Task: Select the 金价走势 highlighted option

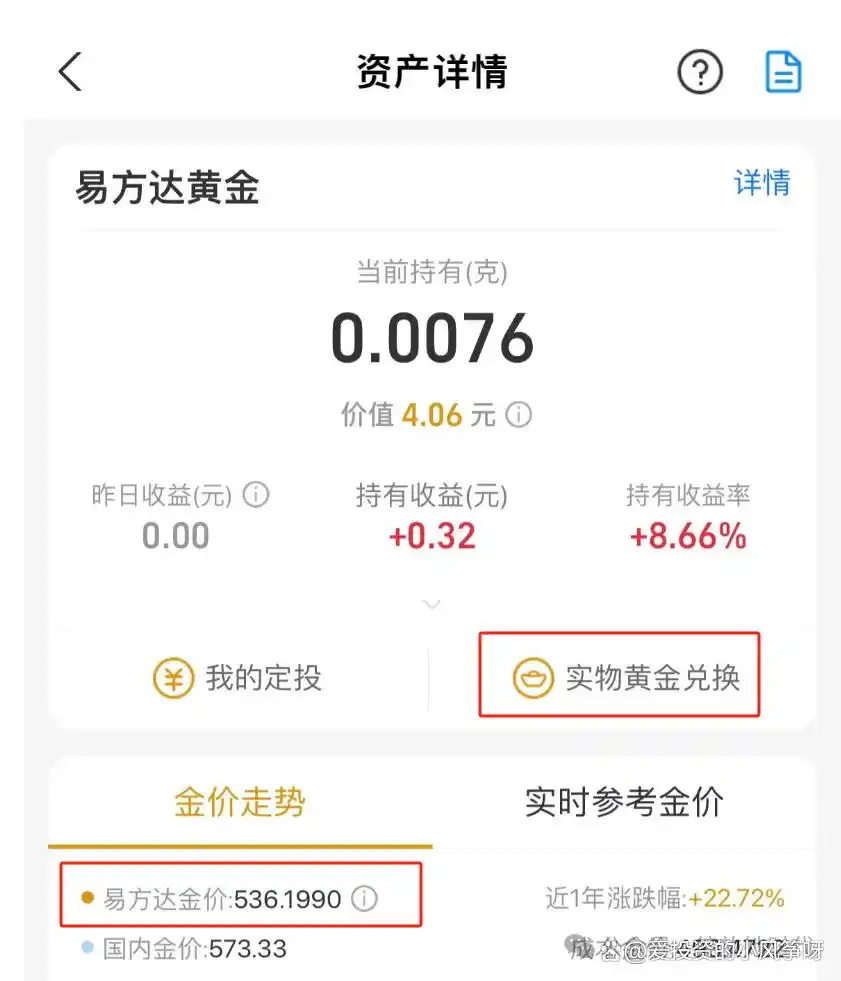Action: click(x=238, y=801)
